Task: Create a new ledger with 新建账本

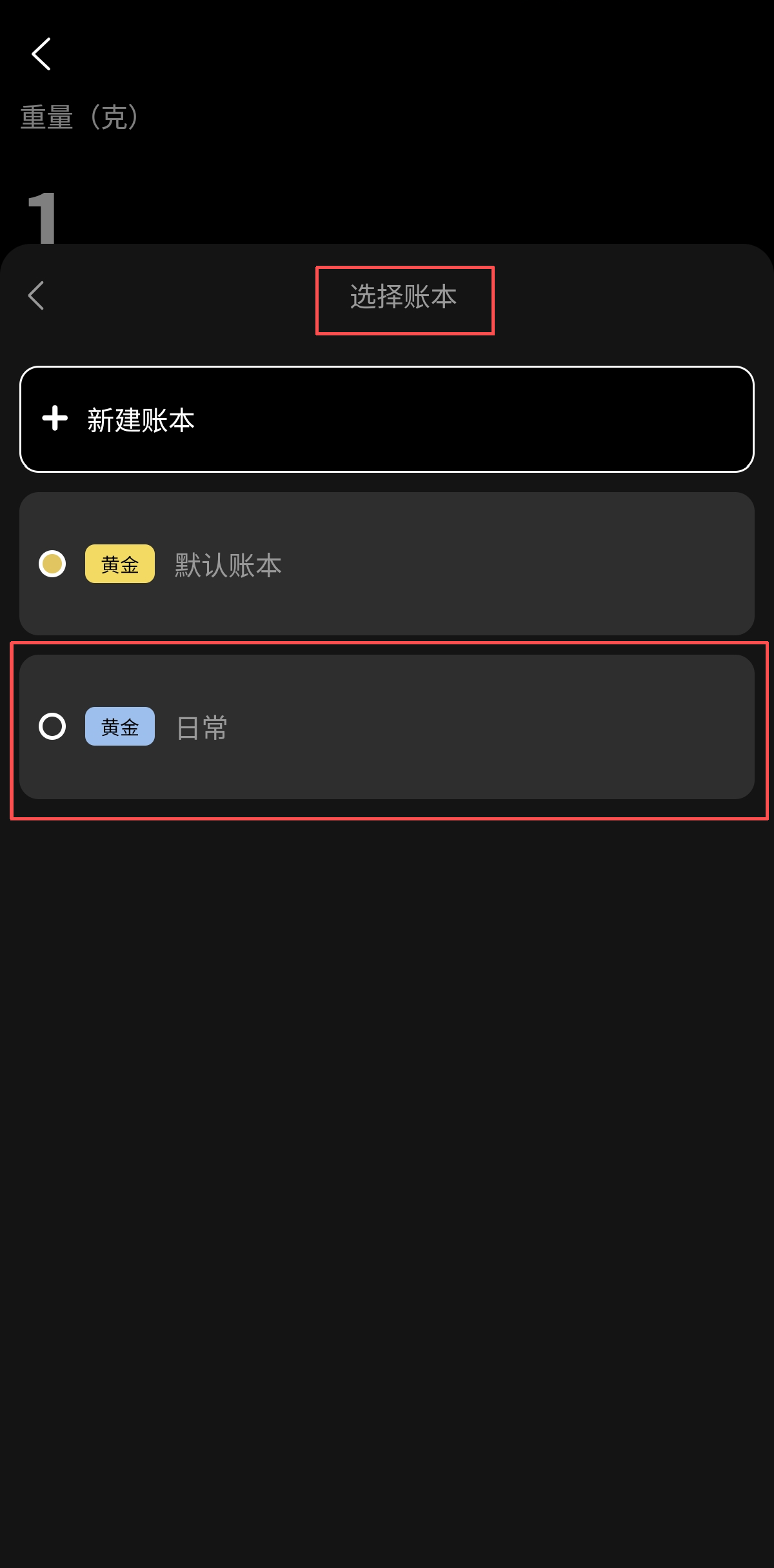Action: pos(387,419)
